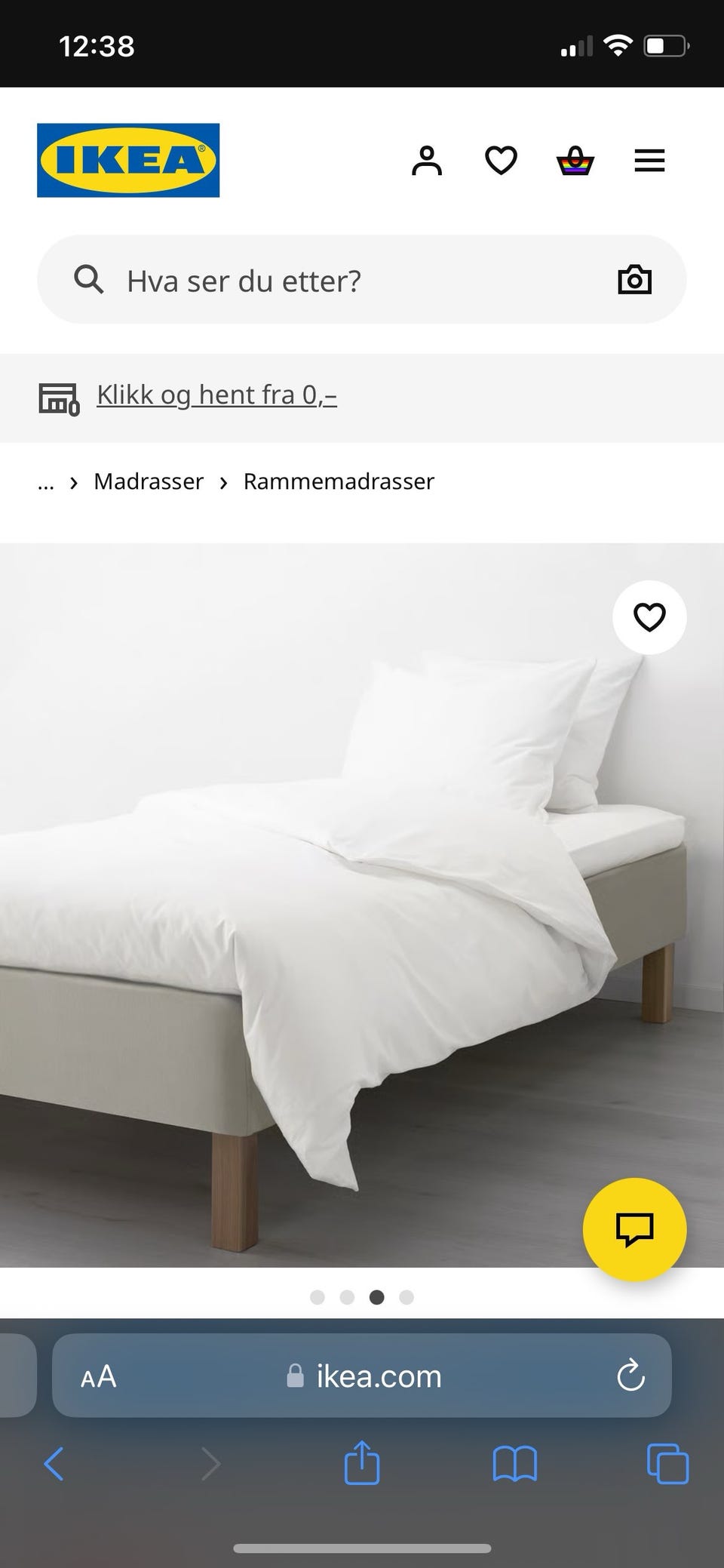724x1568 pixels.
Task: Open chat with the yellow speech bubble
Action: 634,1229
